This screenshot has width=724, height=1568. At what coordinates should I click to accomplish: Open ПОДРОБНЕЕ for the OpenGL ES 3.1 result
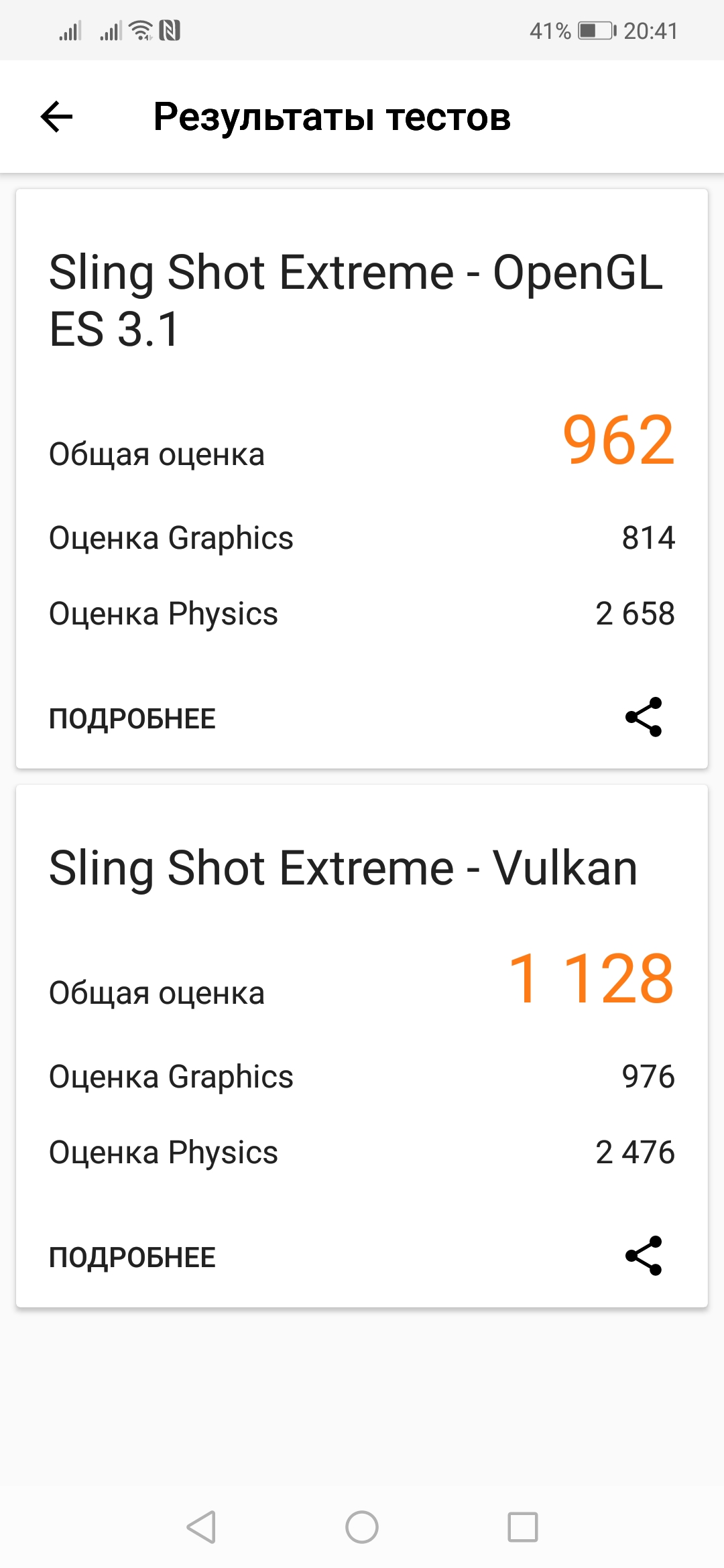coord(132,718)
